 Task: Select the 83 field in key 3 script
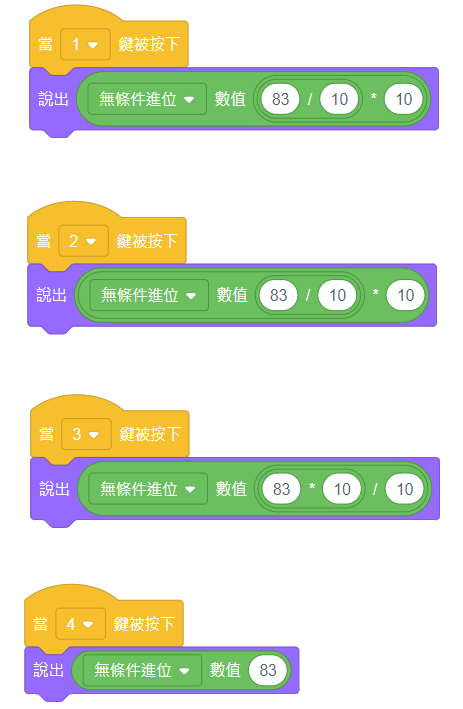(x=281, y=489)
